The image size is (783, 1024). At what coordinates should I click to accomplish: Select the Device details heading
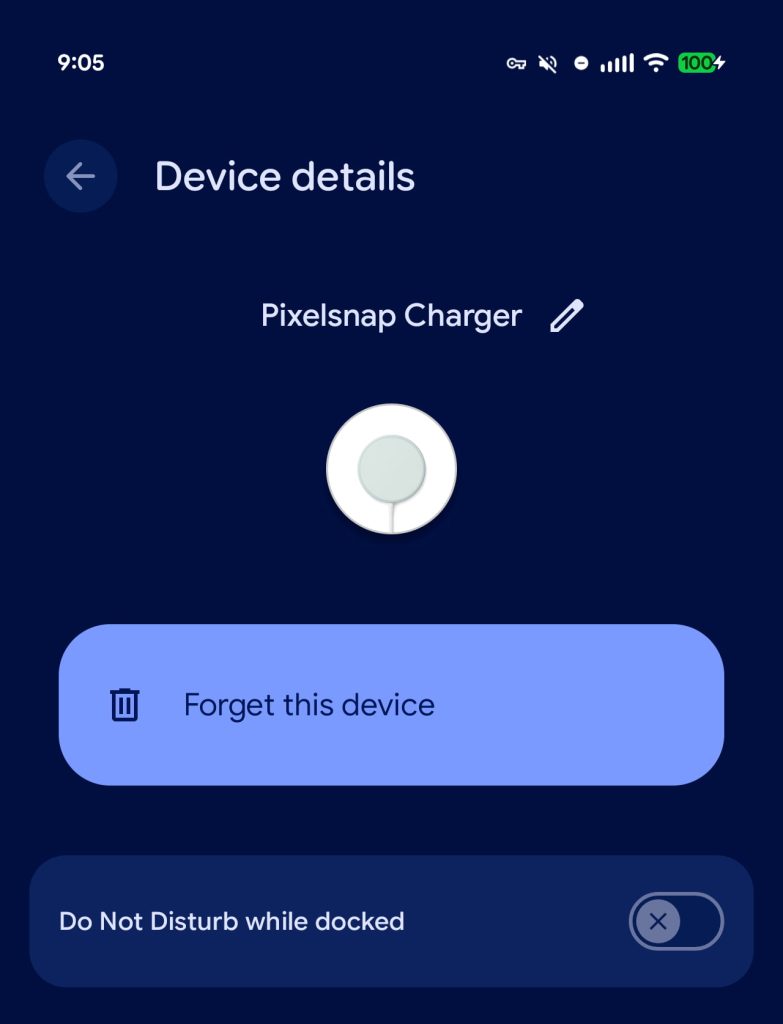[x=284, y=177]
